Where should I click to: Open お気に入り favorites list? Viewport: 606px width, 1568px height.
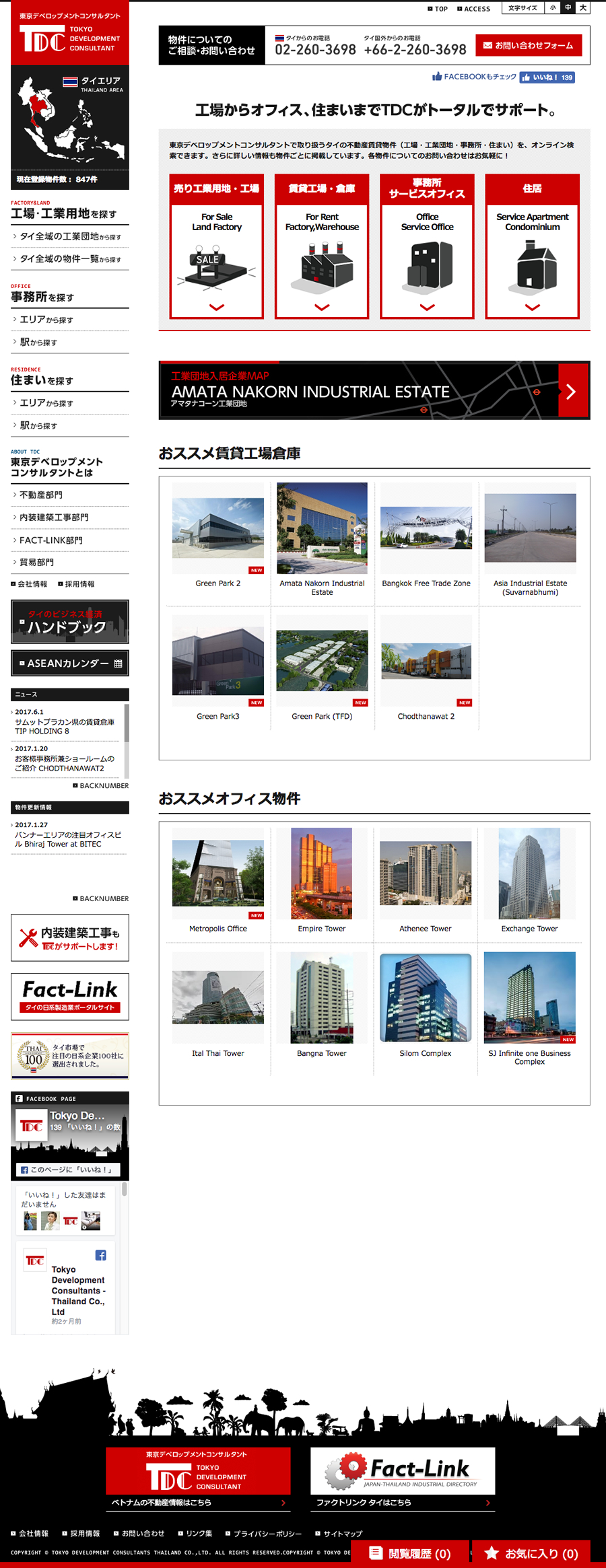tap(531, 1553)
